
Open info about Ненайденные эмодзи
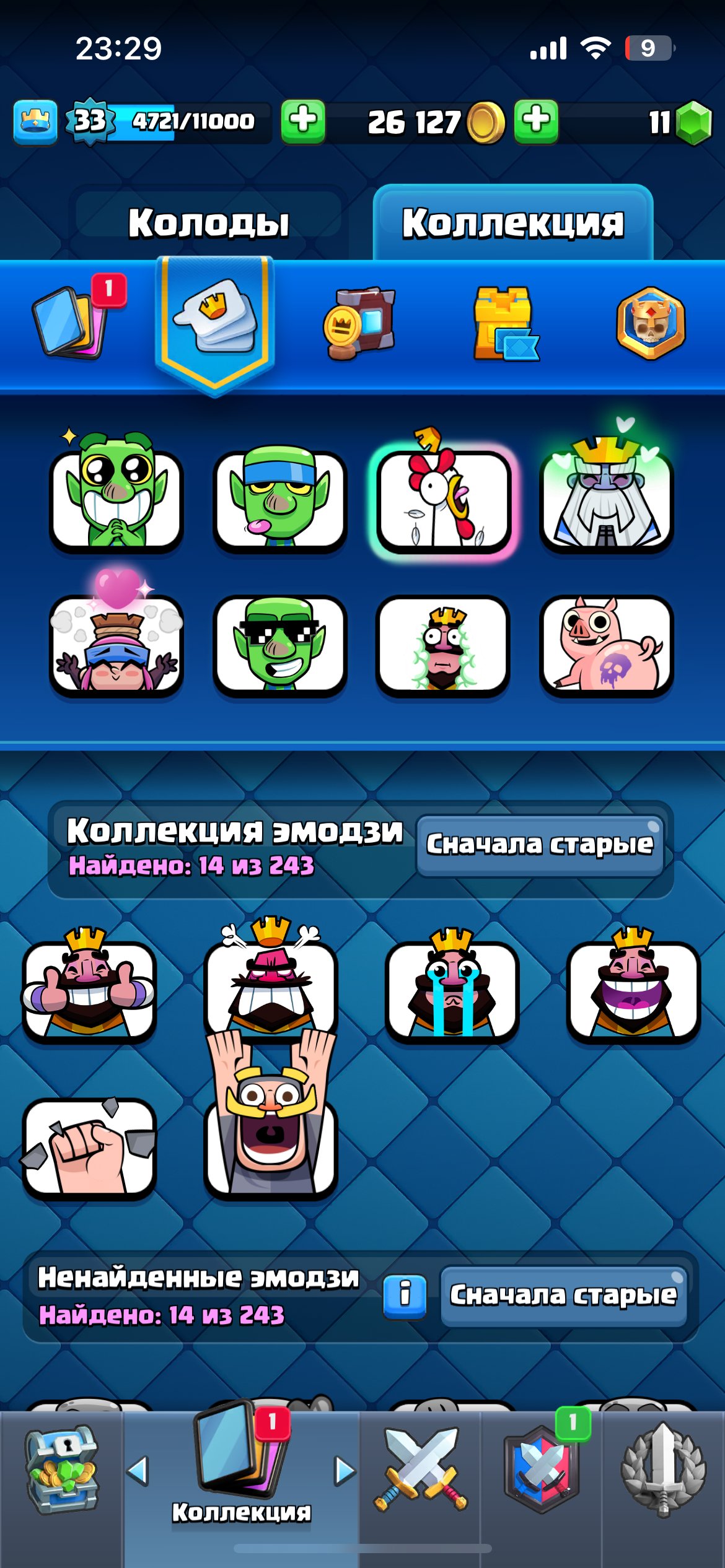(405, 1296)
